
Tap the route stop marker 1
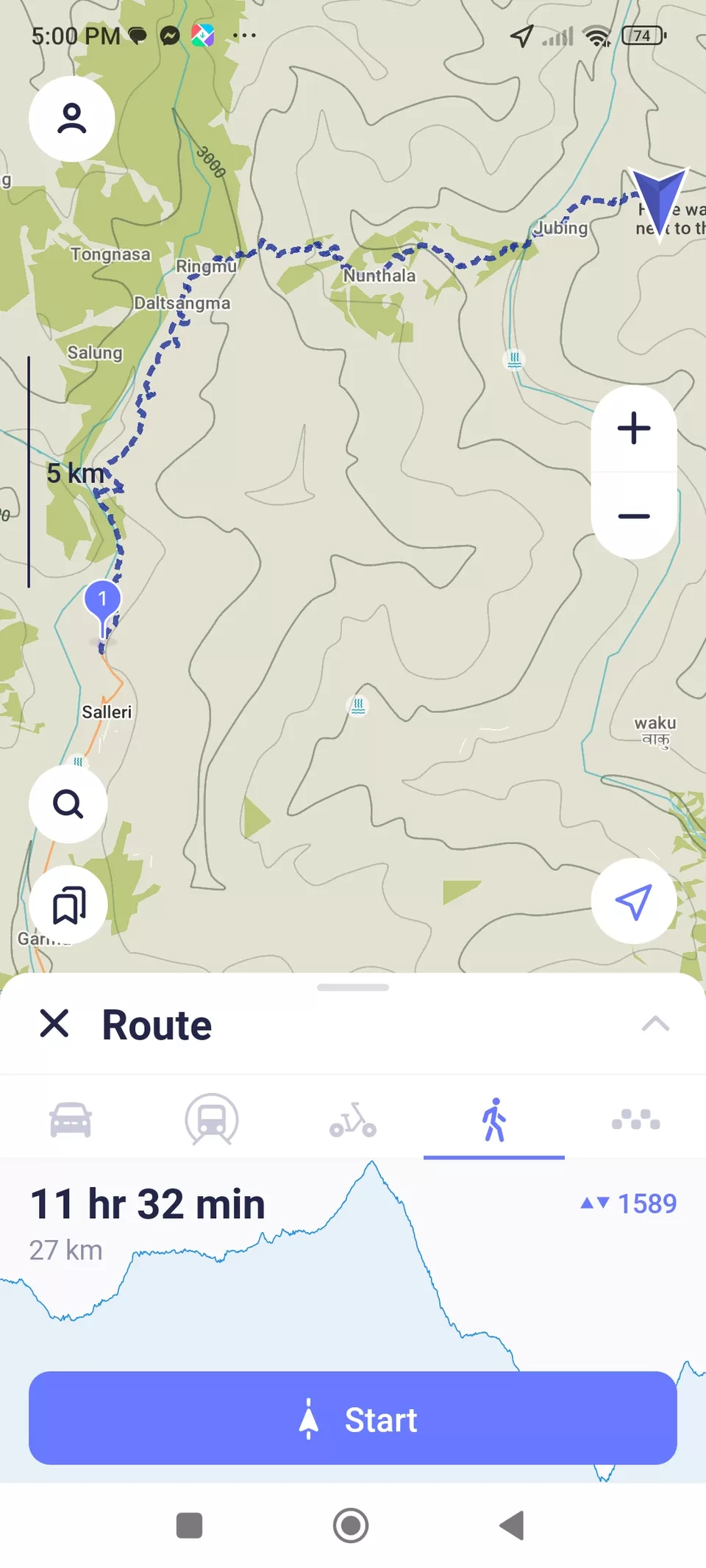103,600
